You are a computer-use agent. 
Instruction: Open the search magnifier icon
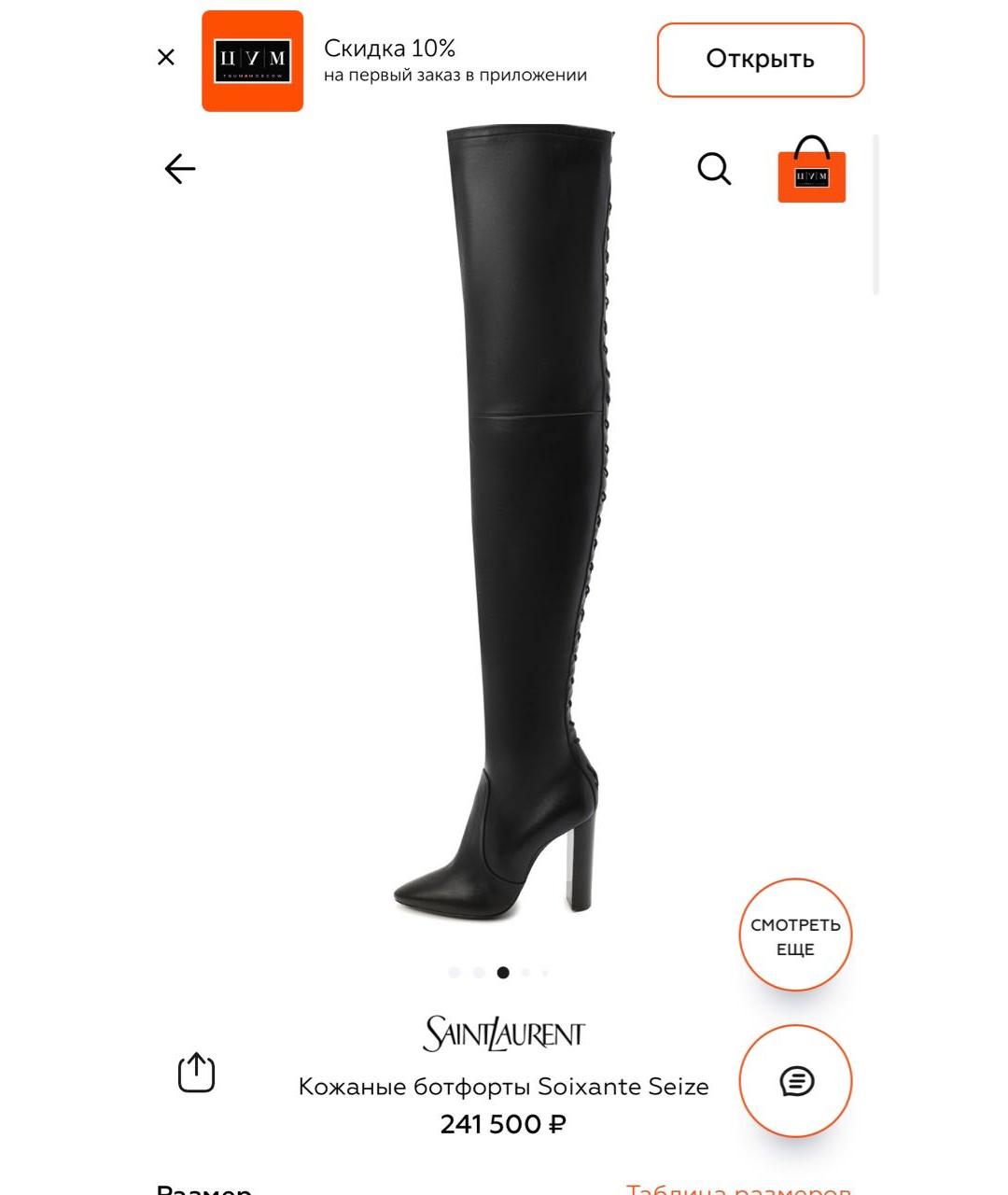point(714,169)
